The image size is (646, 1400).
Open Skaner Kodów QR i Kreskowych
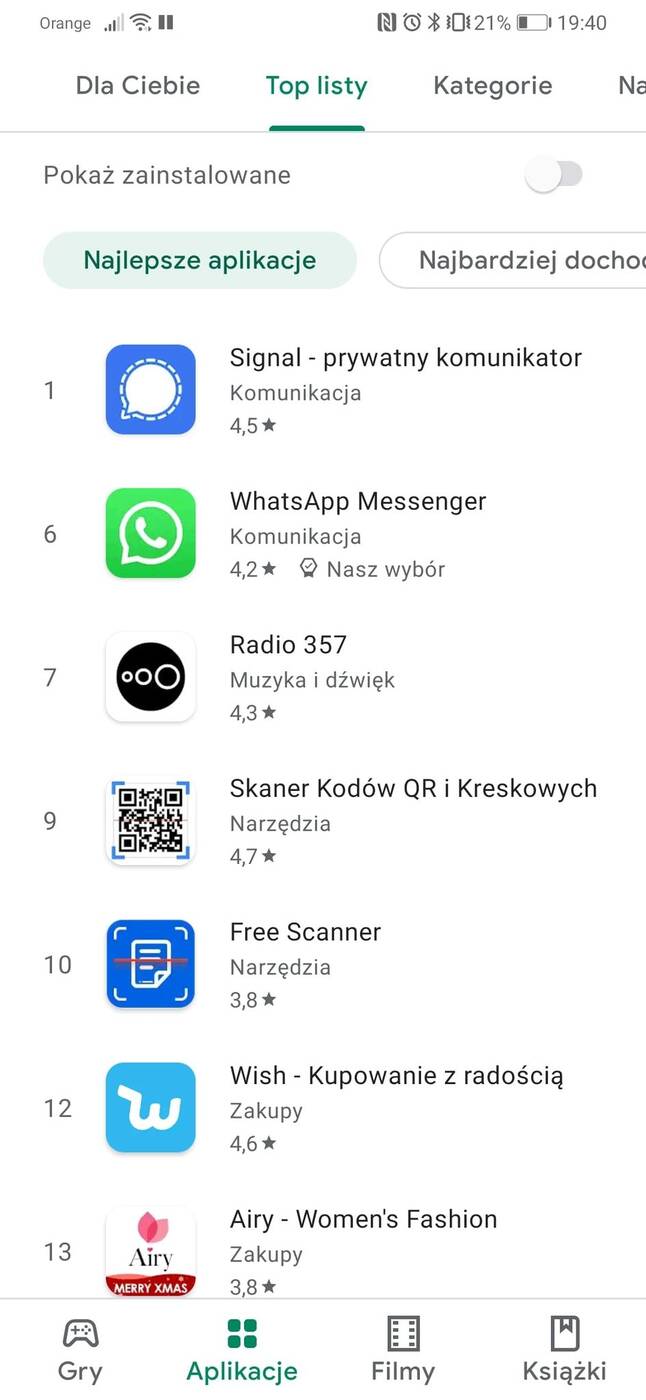coord(412,820)
